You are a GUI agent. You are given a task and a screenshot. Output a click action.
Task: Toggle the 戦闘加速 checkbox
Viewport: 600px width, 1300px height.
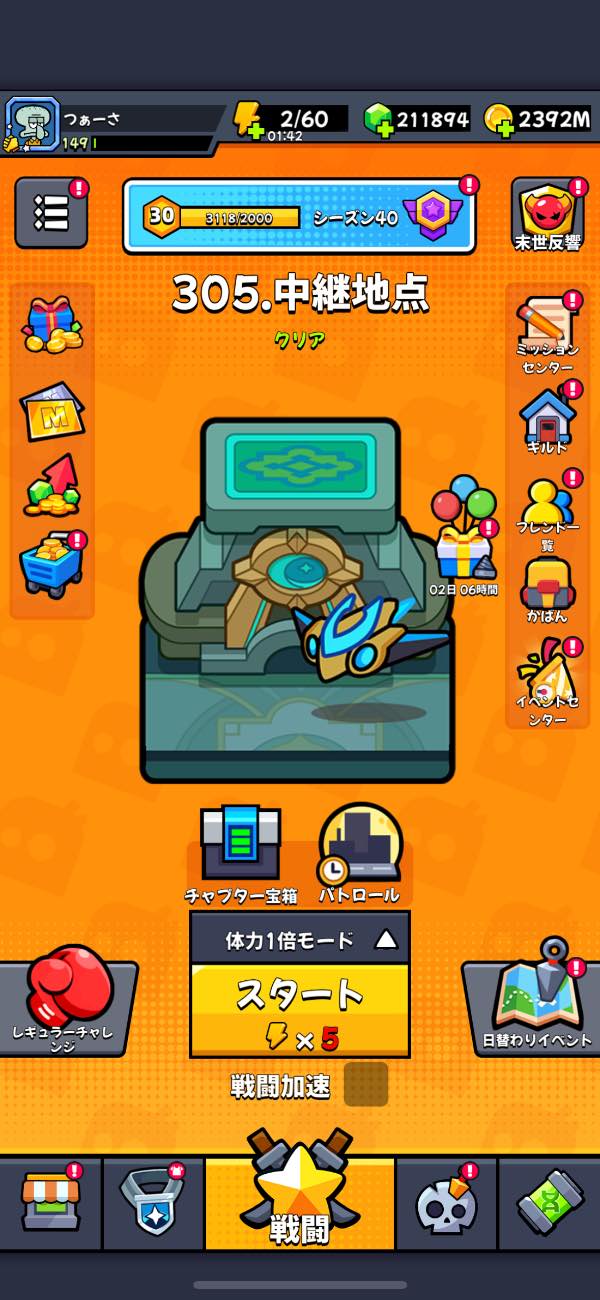[365, 1085]
